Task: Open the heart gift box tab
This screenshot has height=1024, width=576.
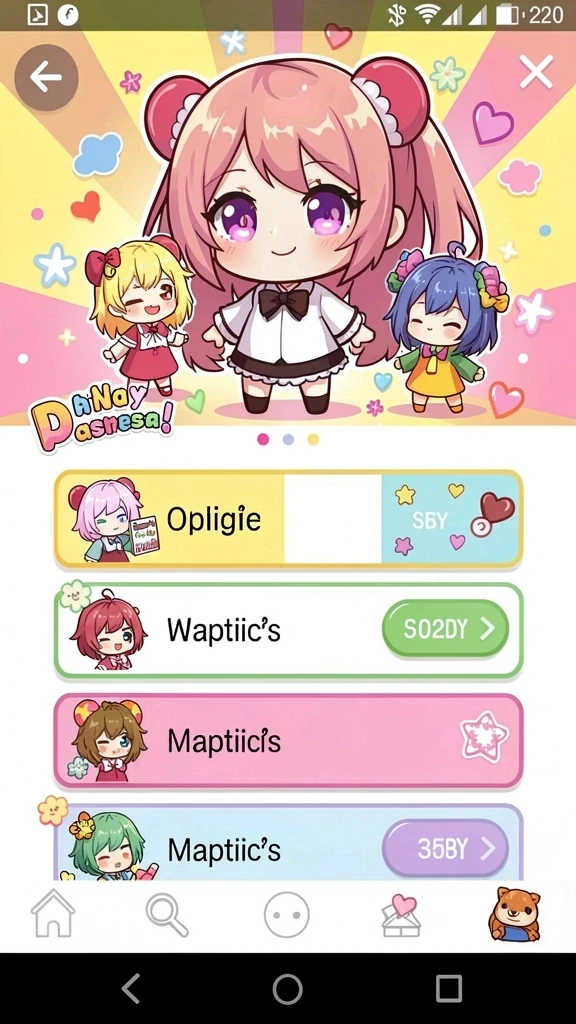Action: (x=401, y=915)
